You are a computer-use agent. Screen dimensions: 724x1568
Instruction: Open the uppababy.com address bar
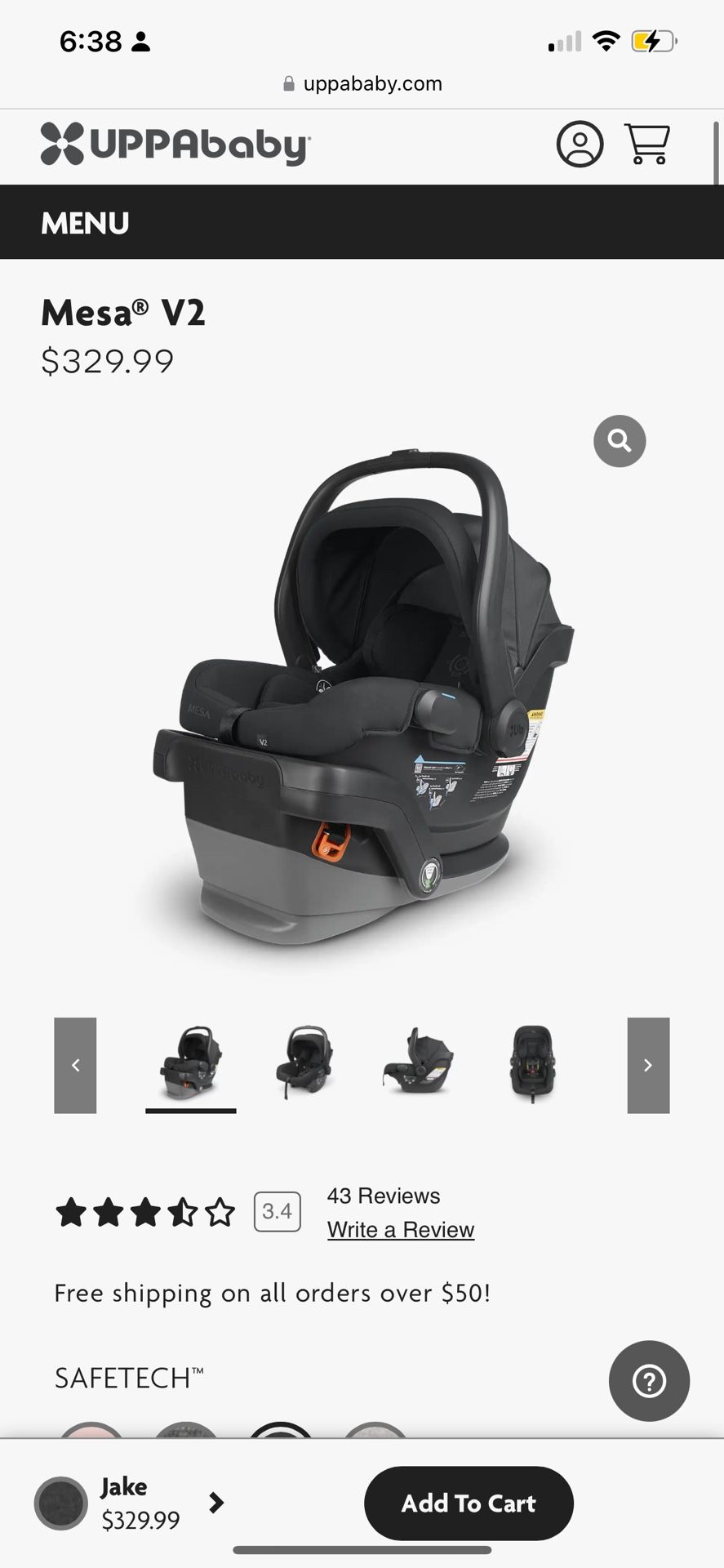[362, 83]
